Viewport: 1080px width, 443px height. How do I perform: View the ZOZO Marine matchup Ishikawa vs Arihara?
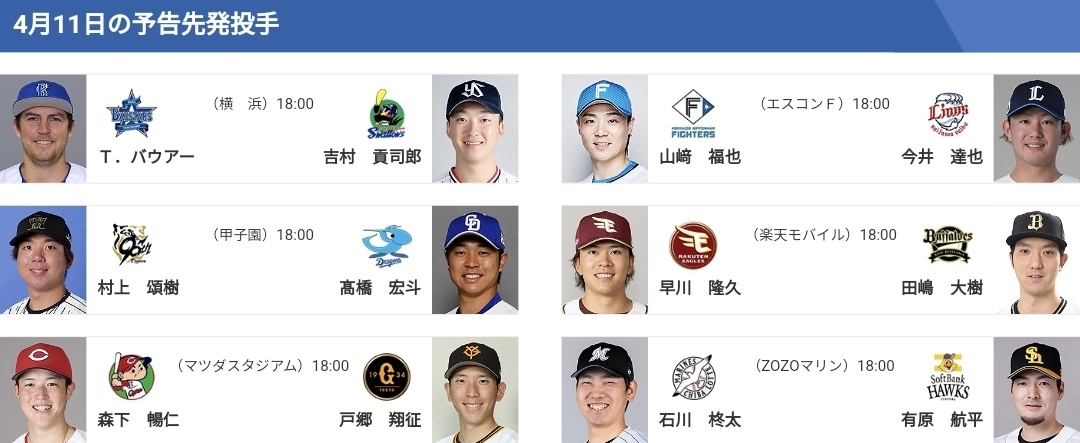point(820,391)
